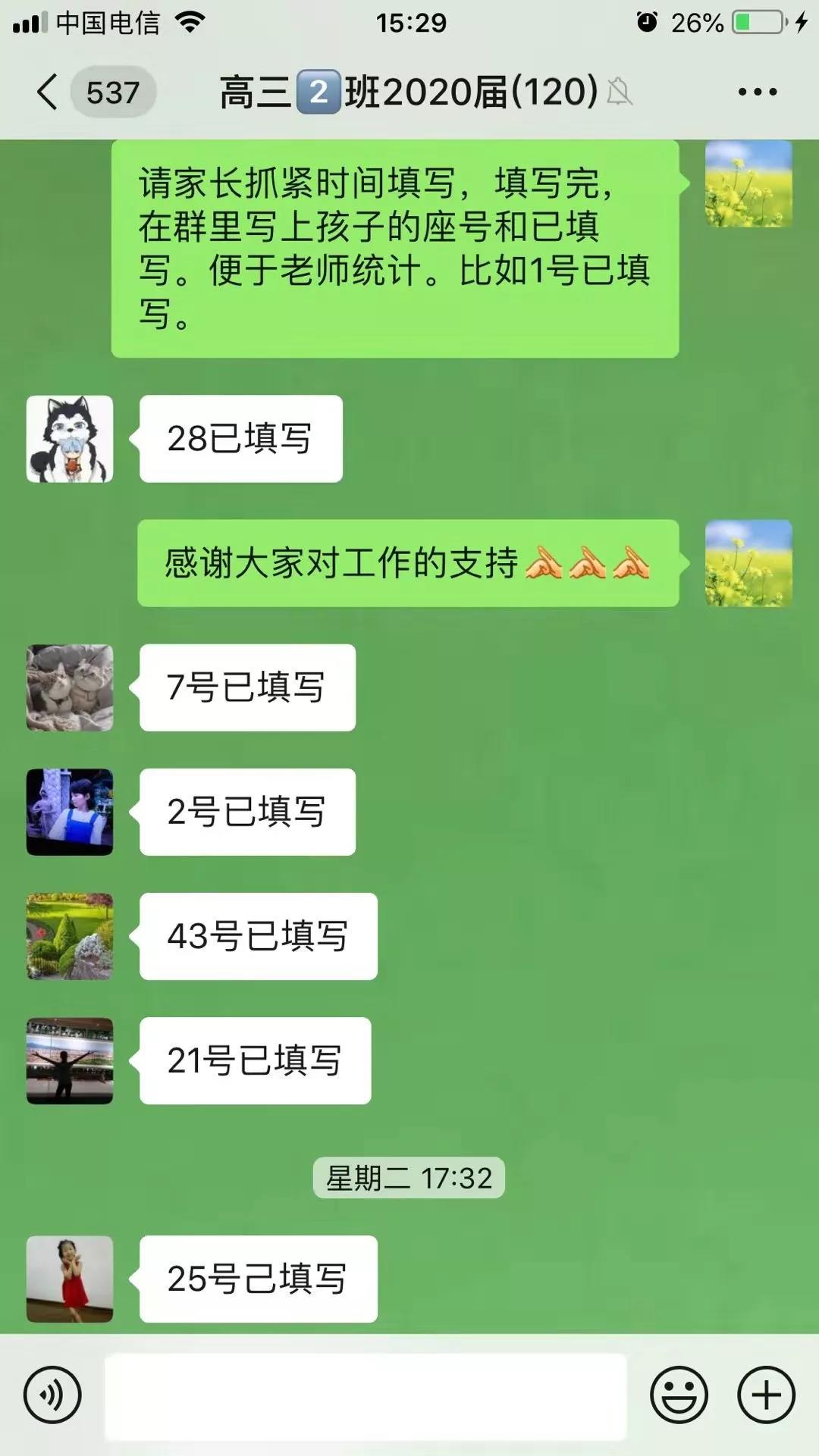Switch to voice message input
Image resolution: width=819 pixels, height=1456 pixels.
pyautogui.click(x=52, y=1394)
